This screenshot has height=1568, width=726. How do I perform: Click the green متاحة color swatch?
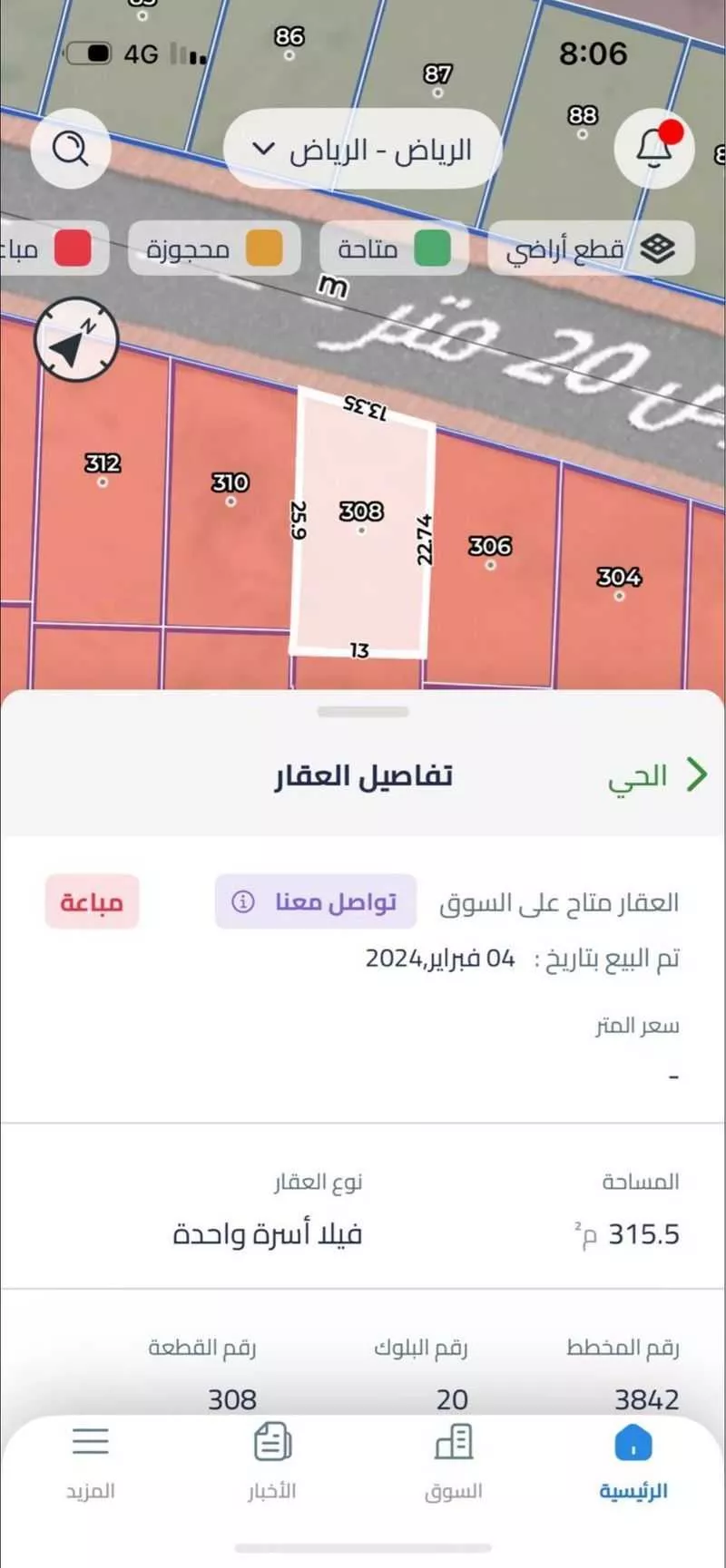pos(429,248)
